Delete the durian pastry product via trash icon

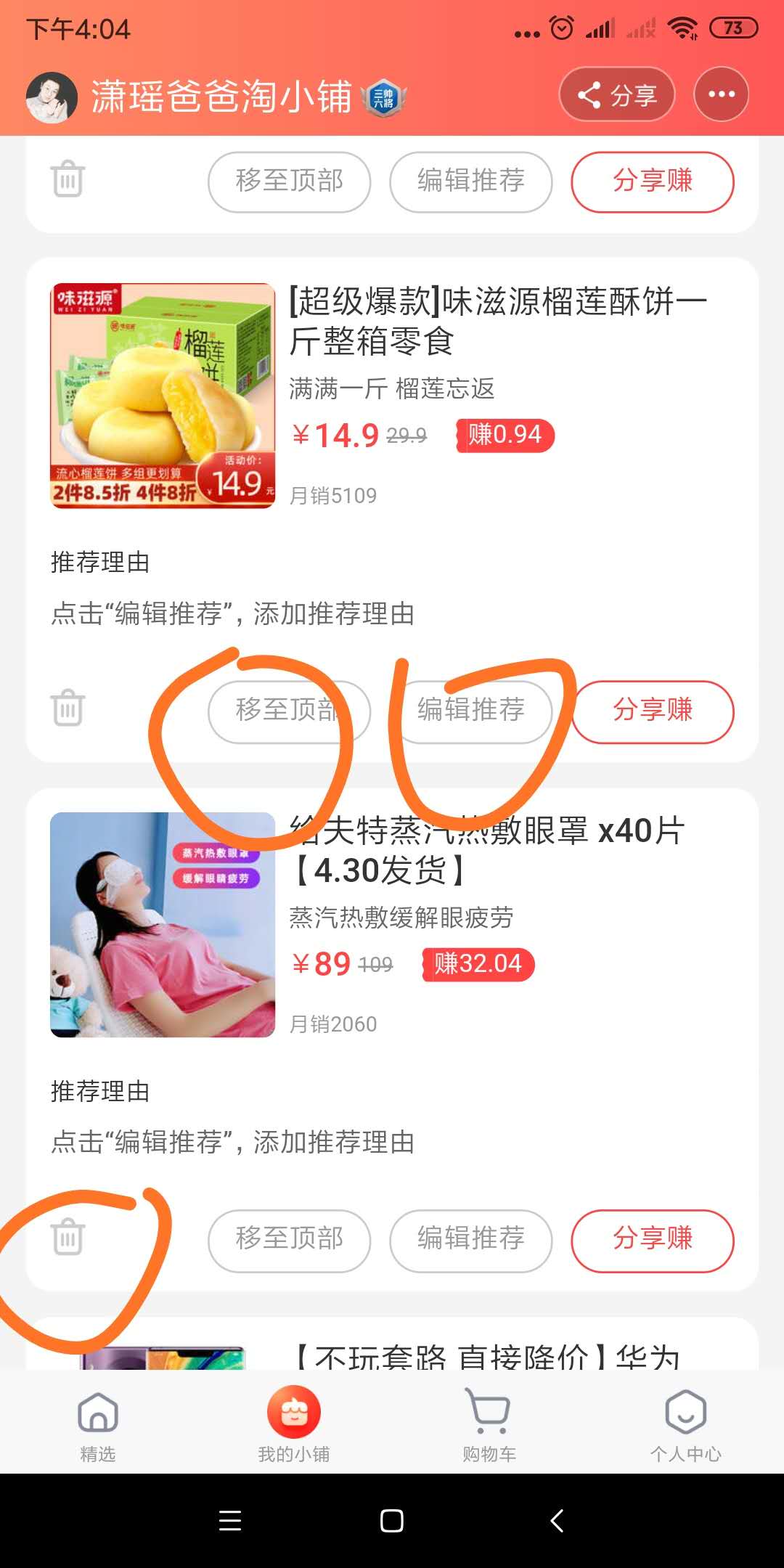[x=68, y=712]
